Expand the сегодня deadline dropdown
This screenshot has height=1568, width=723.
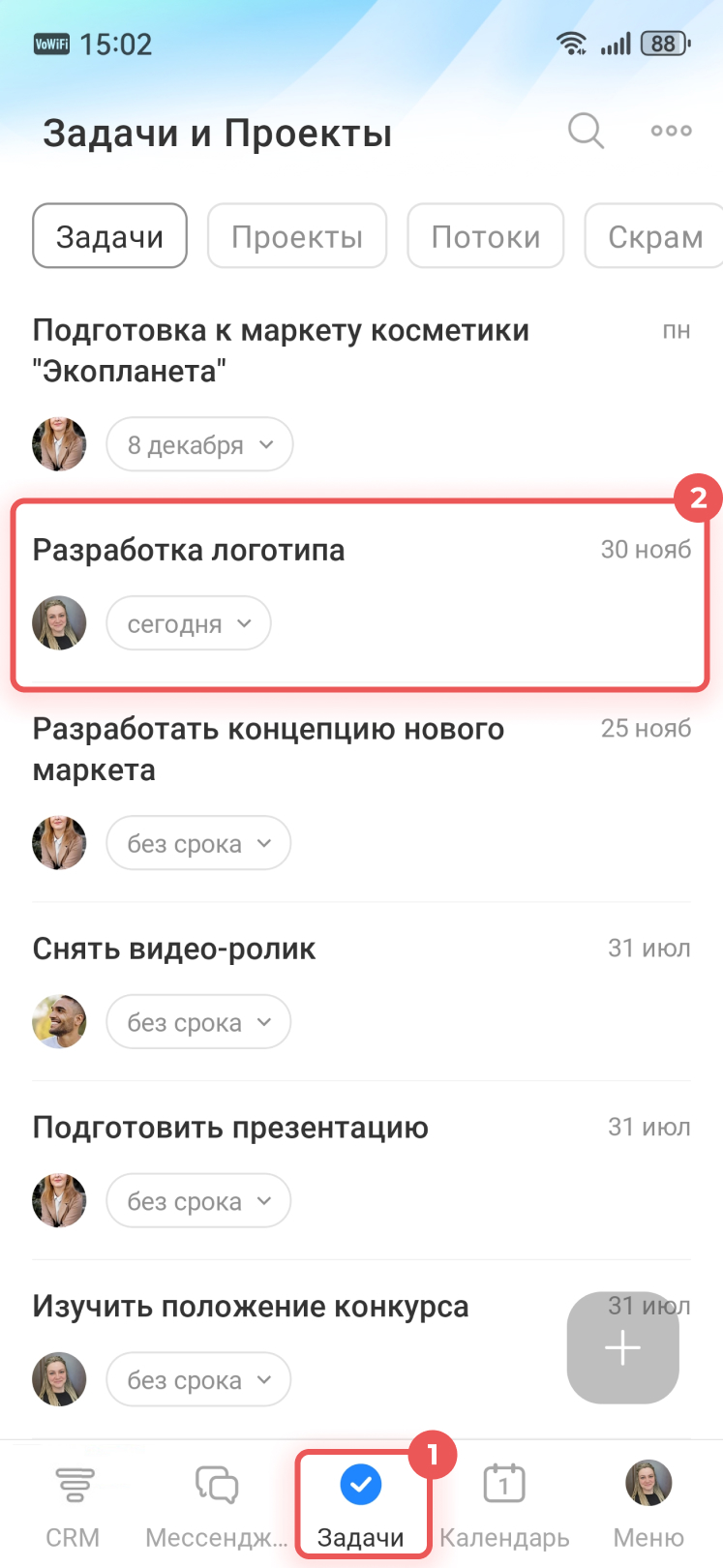[188, 624]
